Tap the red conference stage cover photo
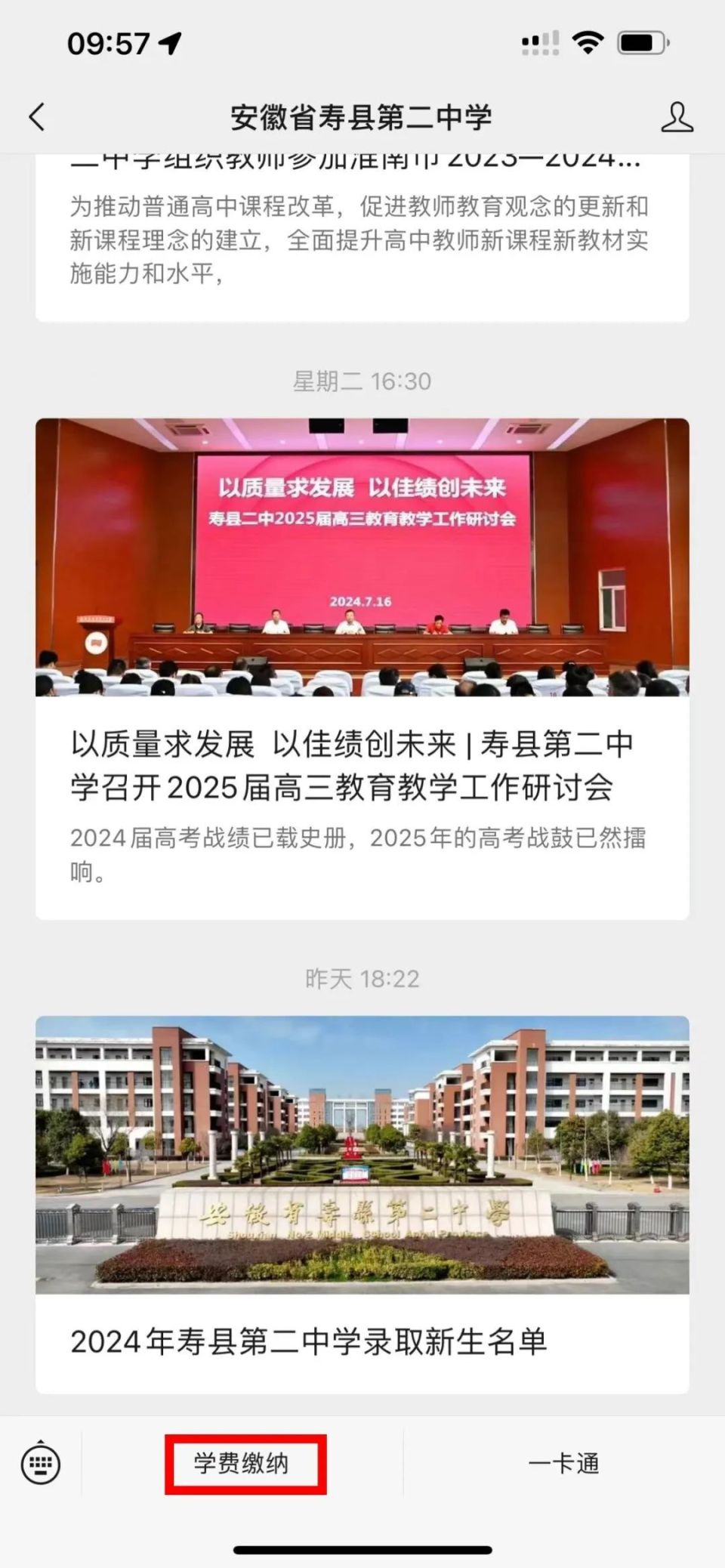This screenshot has height=1568, width=725. click(x=362, y=559)
